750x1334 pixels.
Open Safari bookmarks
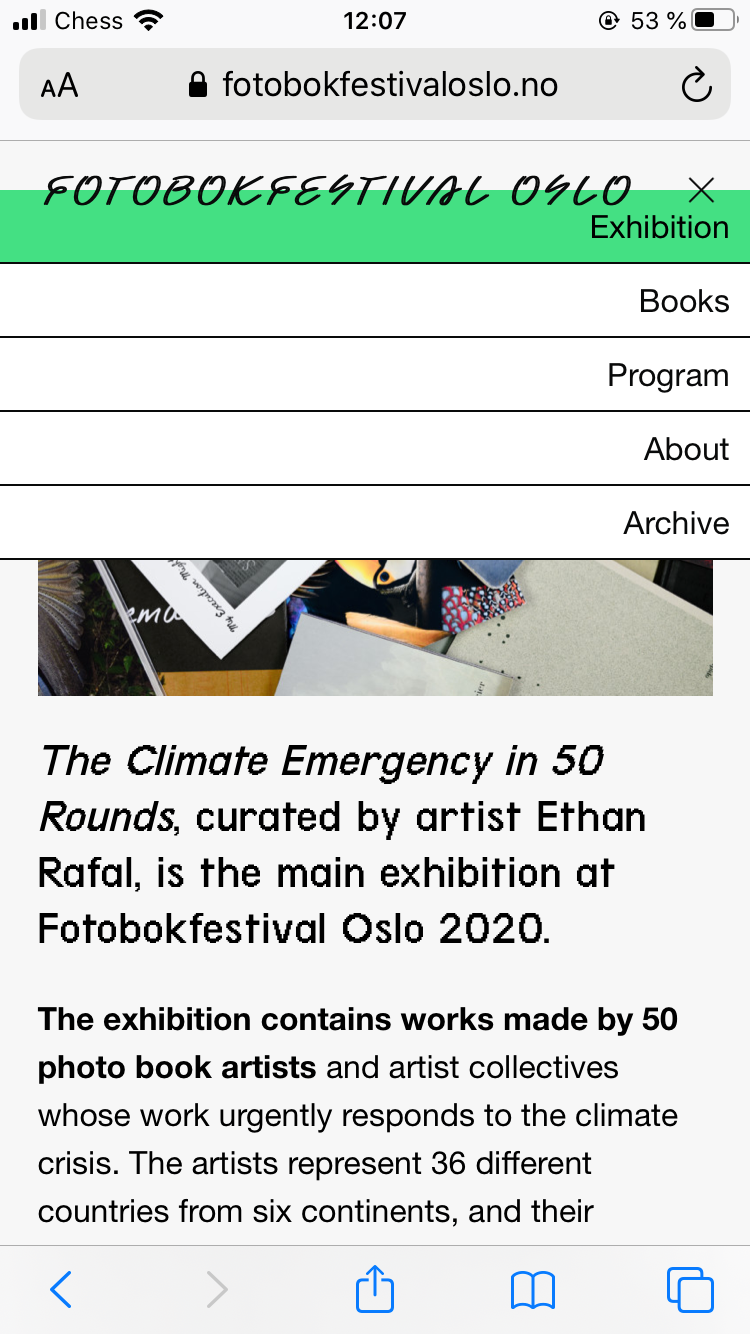[x=532, y=1289]
